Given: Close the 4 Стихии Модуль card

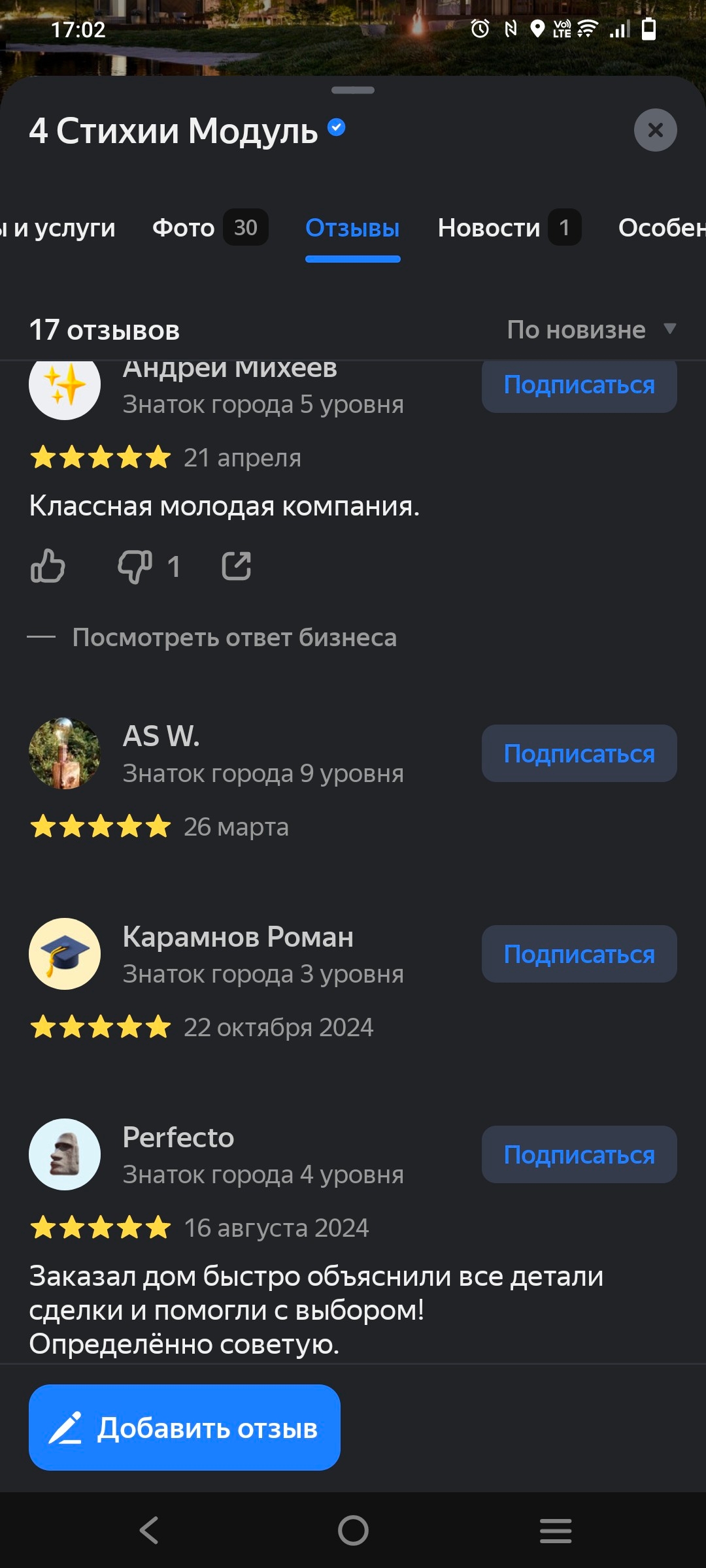Looking at the screenshot, I should [x=655, y=130].
